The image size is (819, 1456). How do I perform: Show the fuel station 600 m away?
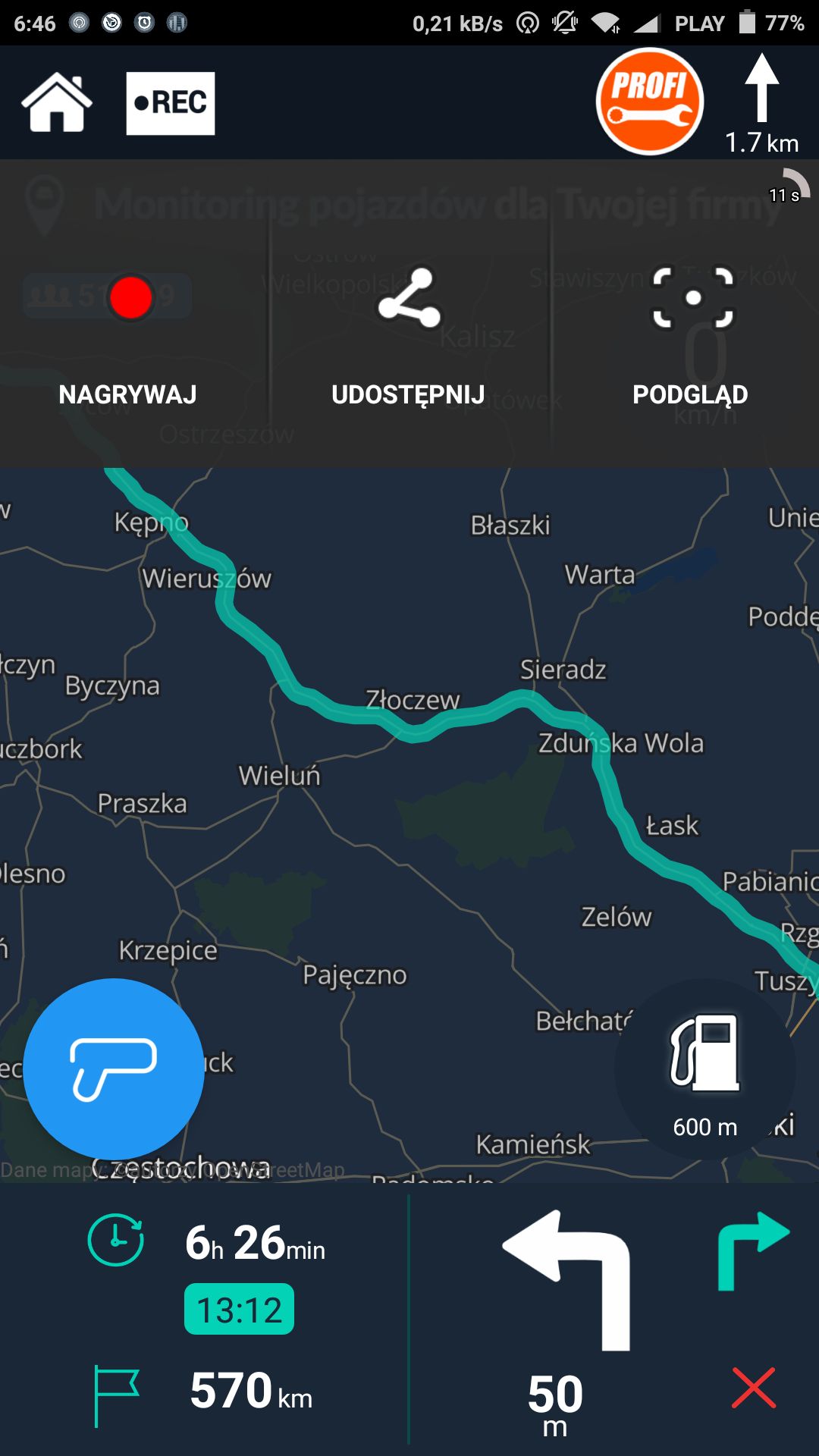point(705,1069)
